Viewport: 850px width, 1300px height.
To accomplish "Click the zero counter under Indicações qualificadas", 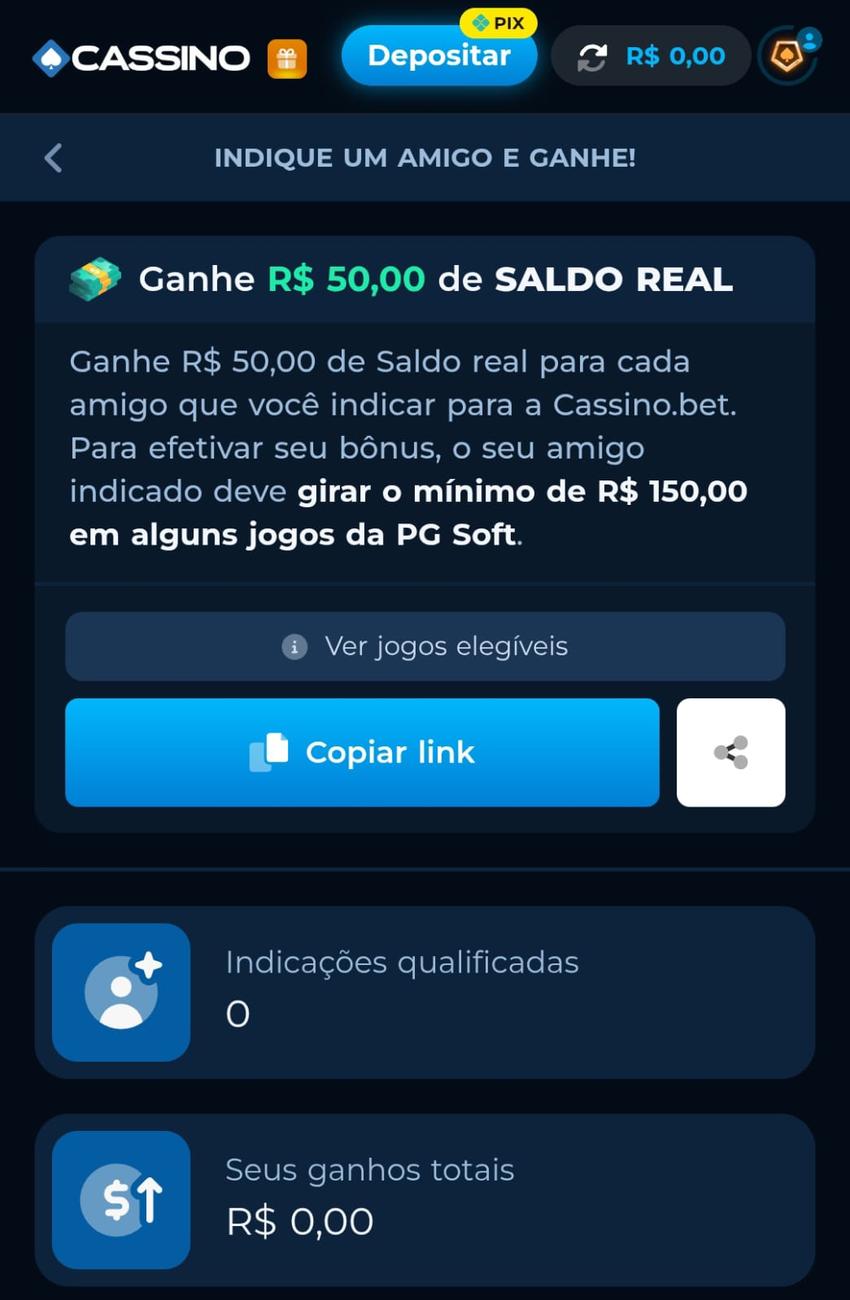I will pyautogui.click(x=237, y=1014).
